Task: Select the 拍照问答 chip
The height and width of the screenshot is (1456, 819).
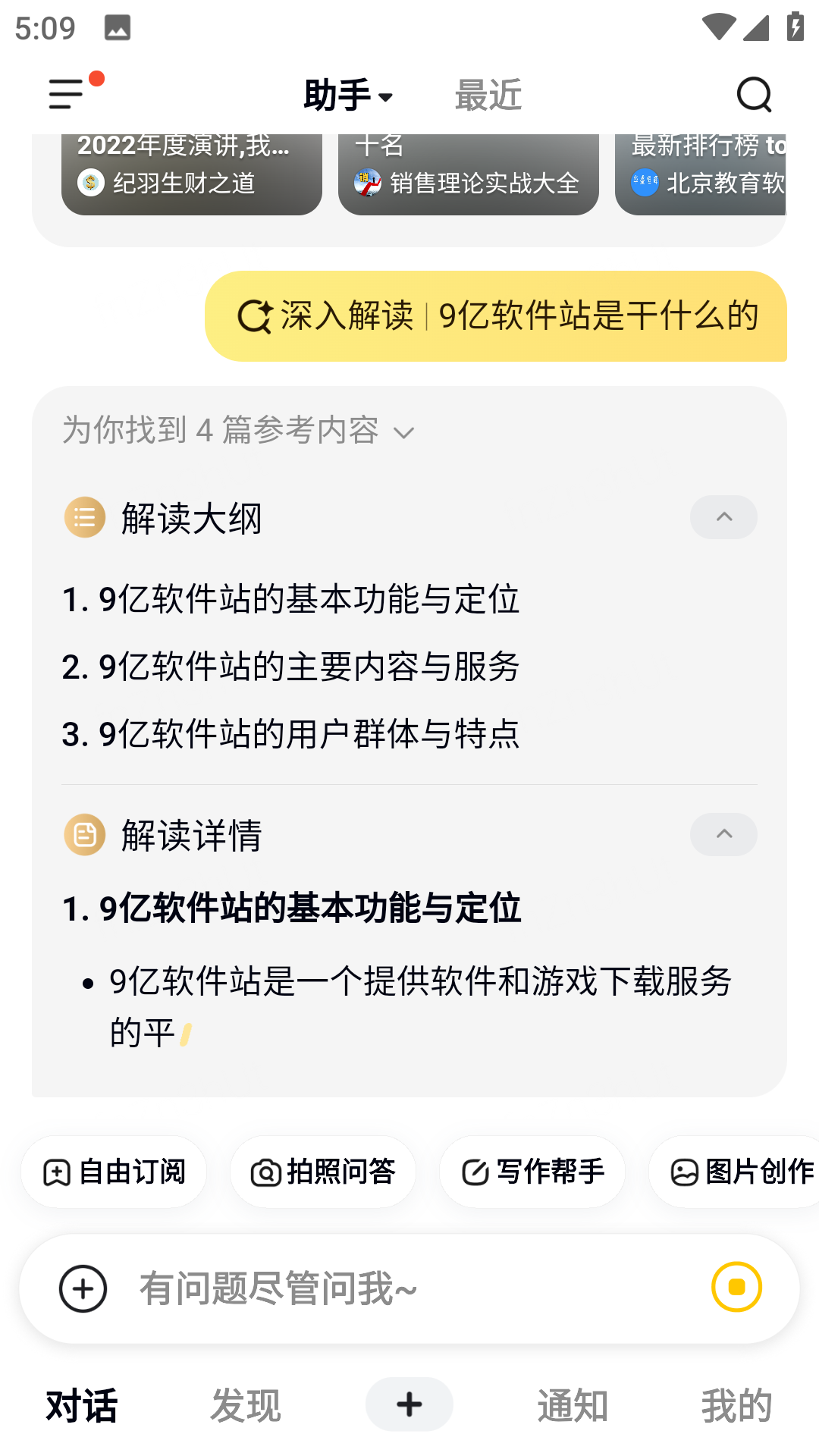Action: click(323, 1172)
